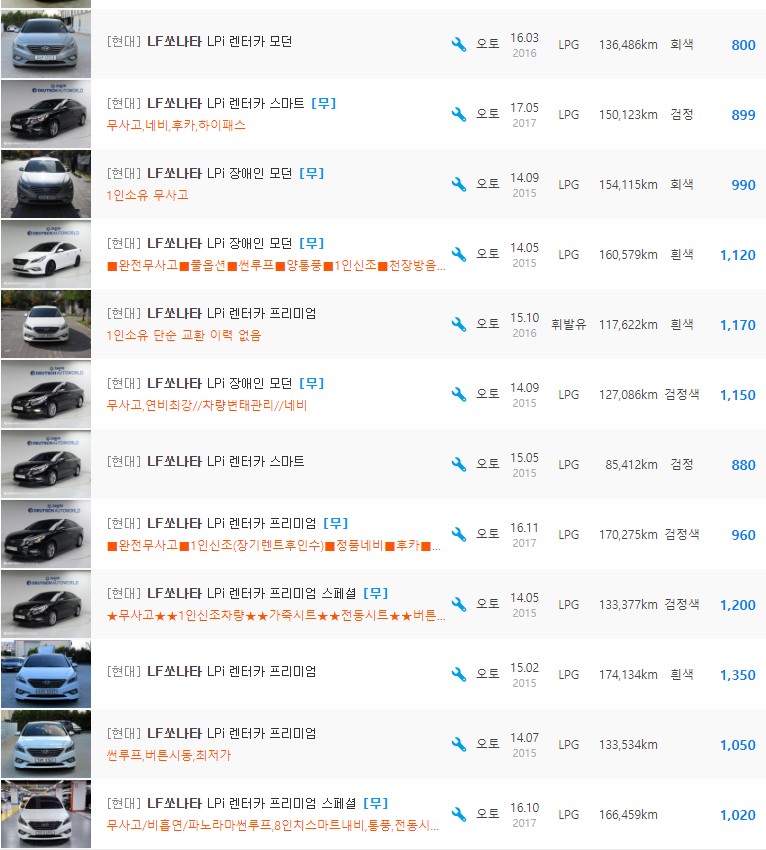Click the blue 1,200 price link

coord(738,604)
